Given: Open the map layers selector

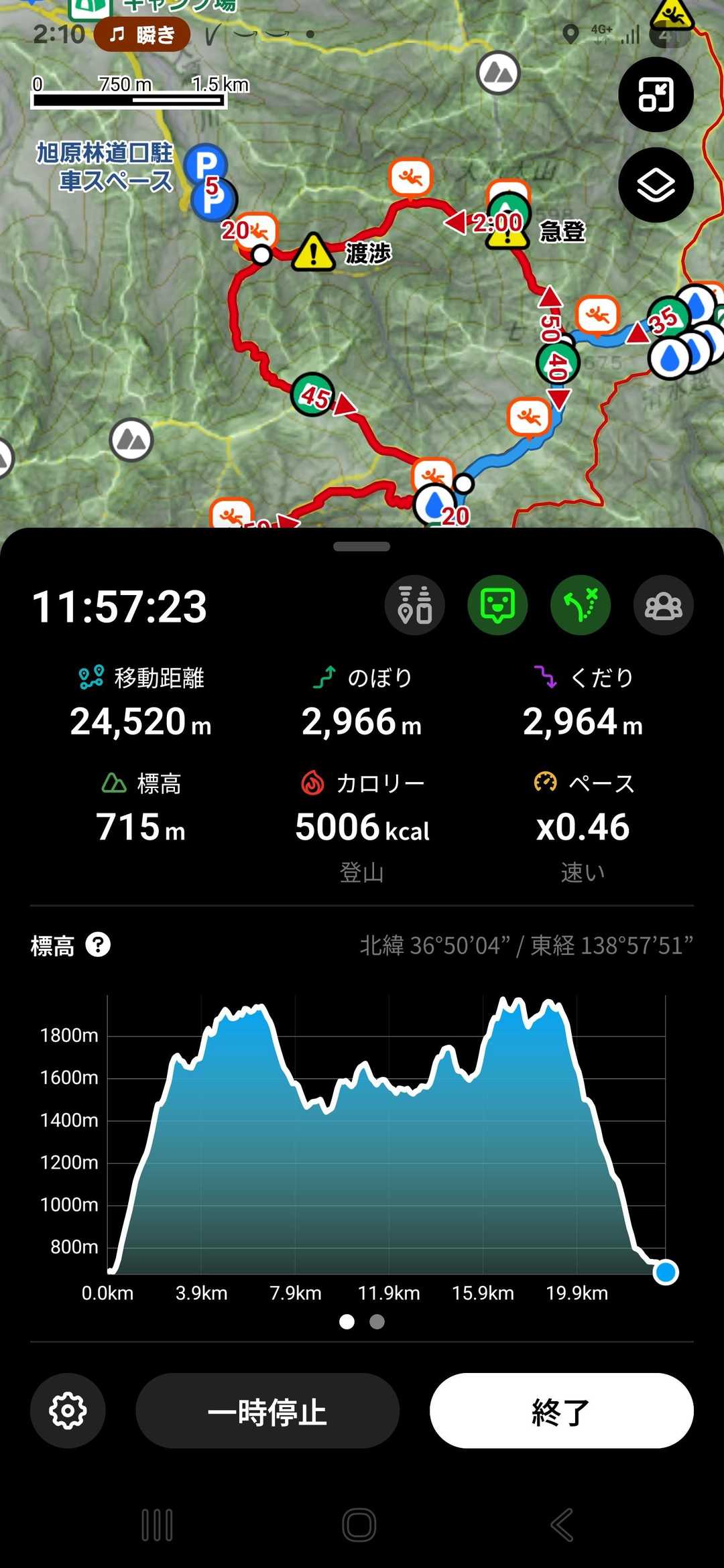Looking at the screenshot, I should click(x=656, y=185).
